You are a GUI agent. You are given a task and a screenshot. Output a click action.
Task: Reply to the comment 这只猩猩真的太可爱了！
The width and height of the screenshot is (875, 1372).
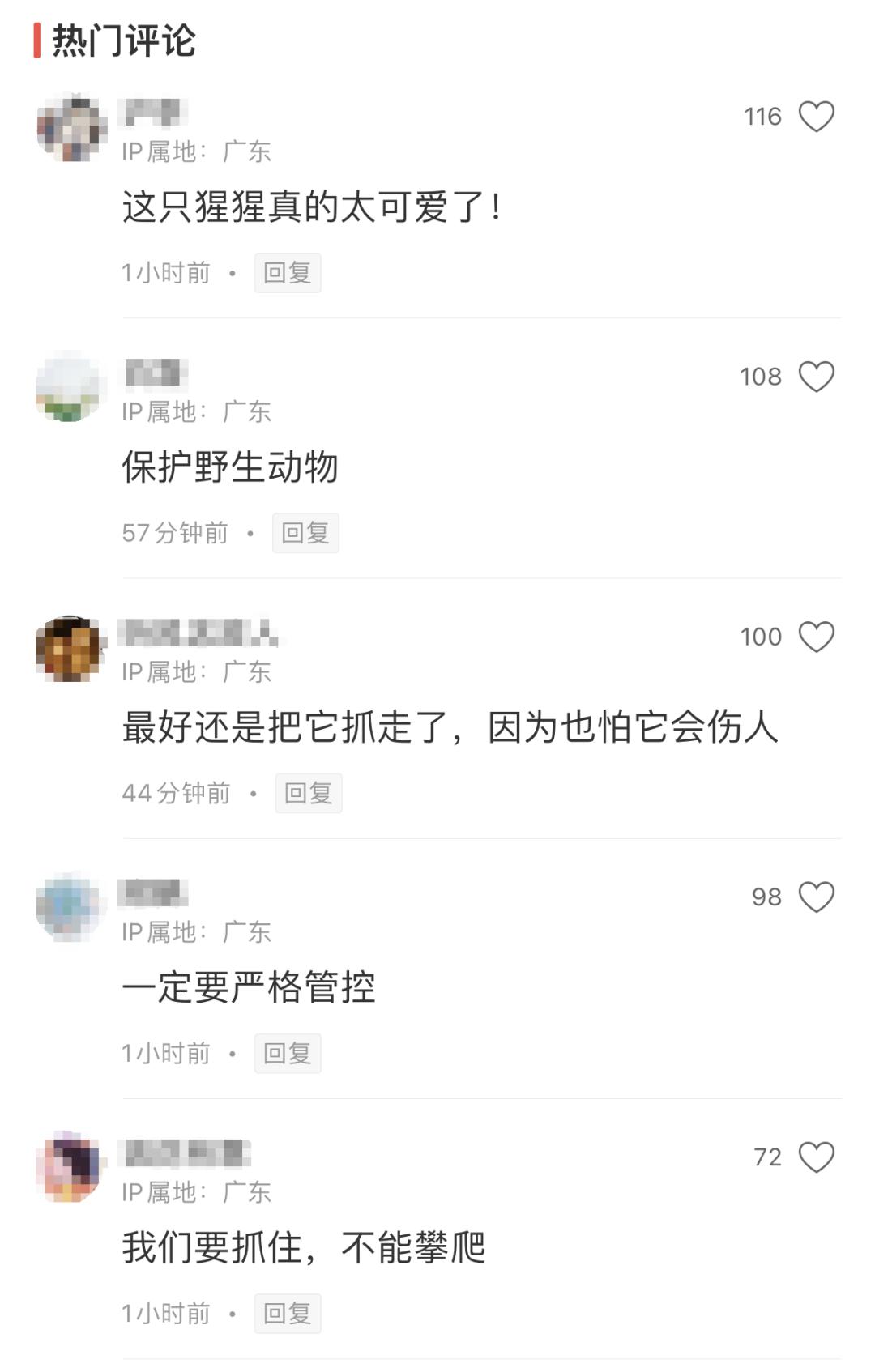pos(288,273)
